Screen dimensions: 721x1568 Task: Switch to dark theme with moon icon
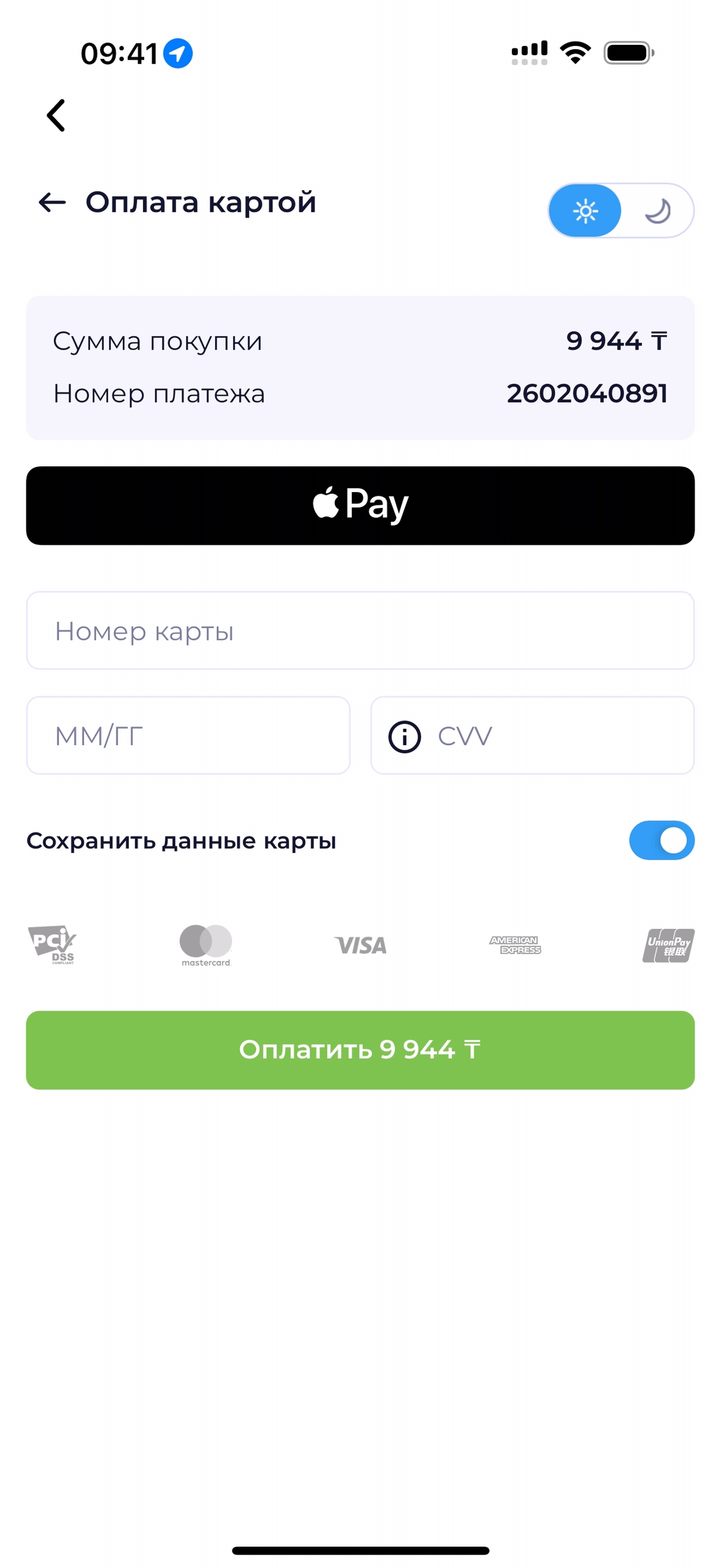click(x=657, y=211)
